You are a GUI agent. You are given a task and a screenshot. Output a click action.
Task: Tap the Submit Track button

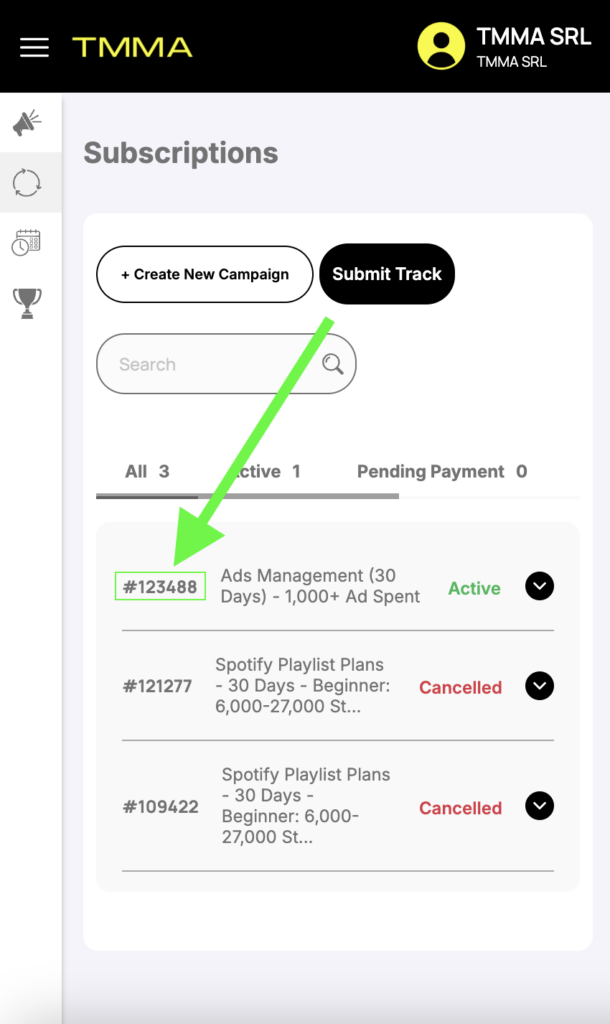pos(387,274)
